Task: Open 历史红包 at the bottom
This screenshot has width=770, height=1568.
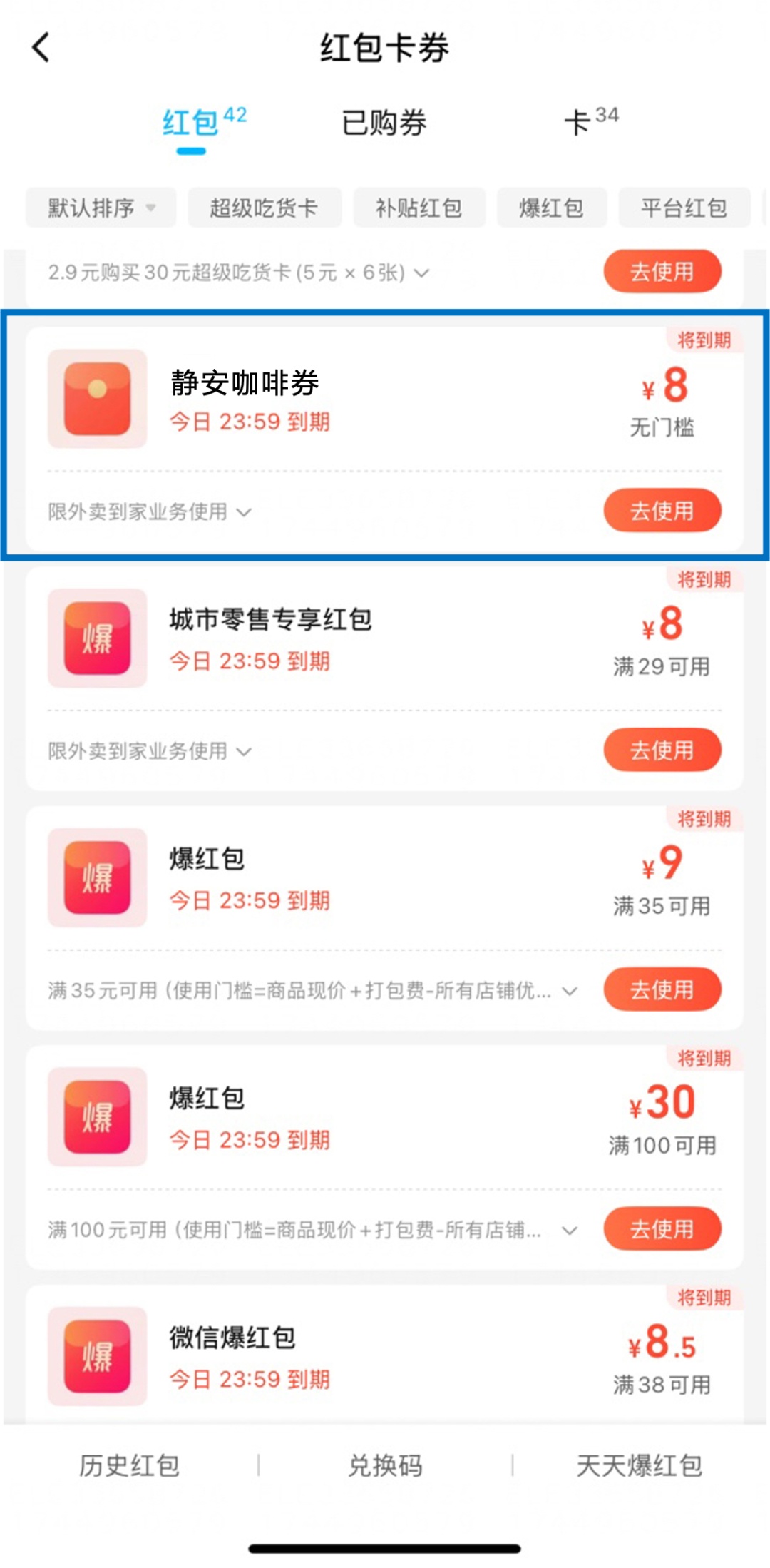Action: [129, 1466]
